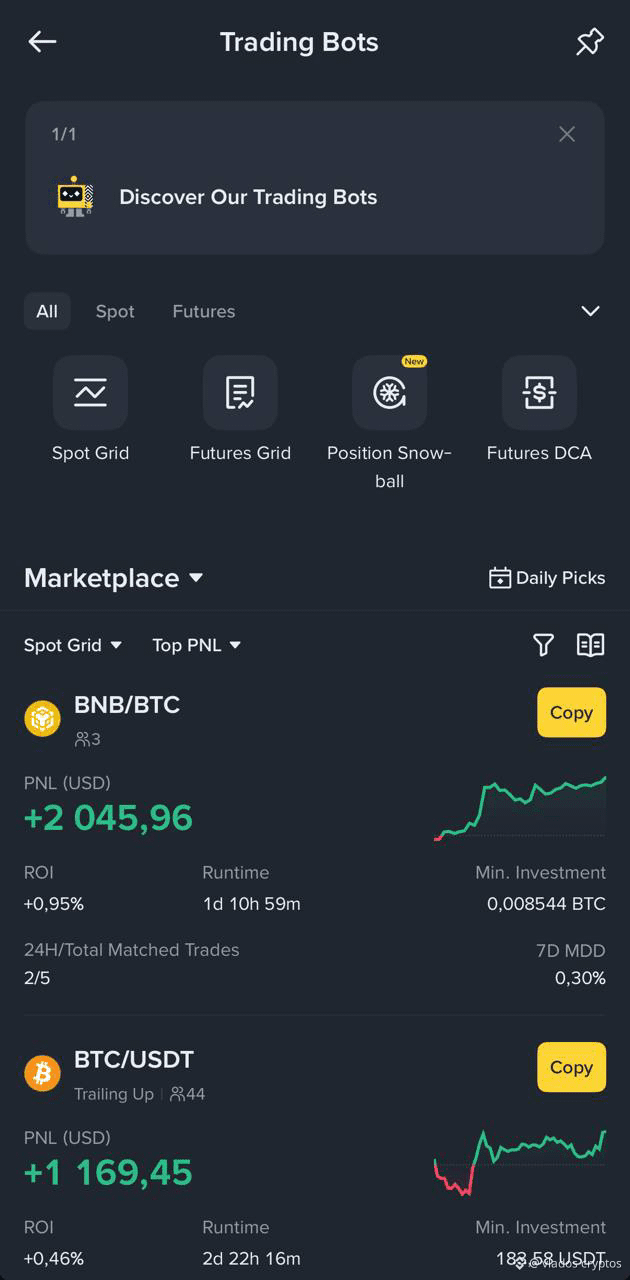Change the Top PNL sorting
Screen dimensions: 630x1280
click(197, 645)
